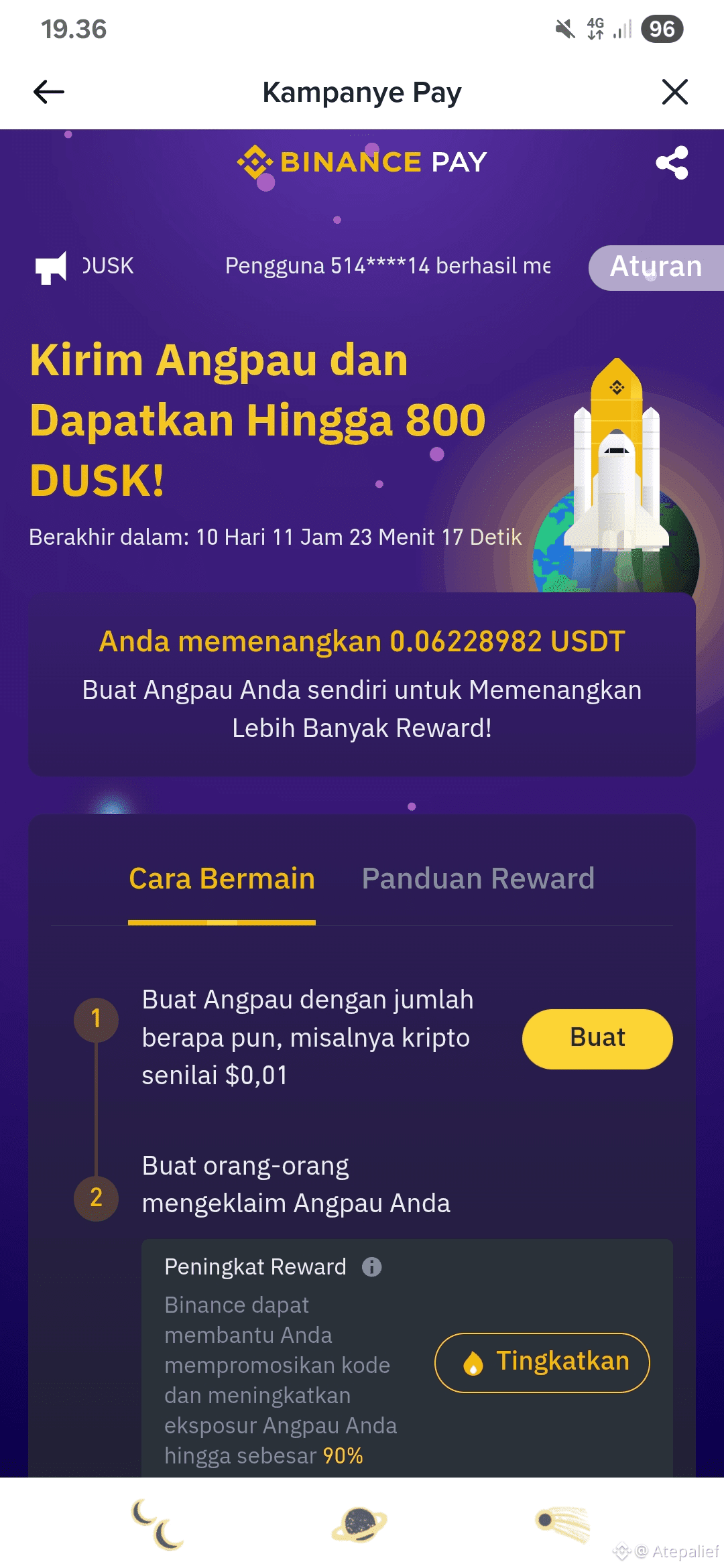This screenshot has width=724, height=1568.
Task: Open the Aturan rules button
Action: click(x=656, y=267)
